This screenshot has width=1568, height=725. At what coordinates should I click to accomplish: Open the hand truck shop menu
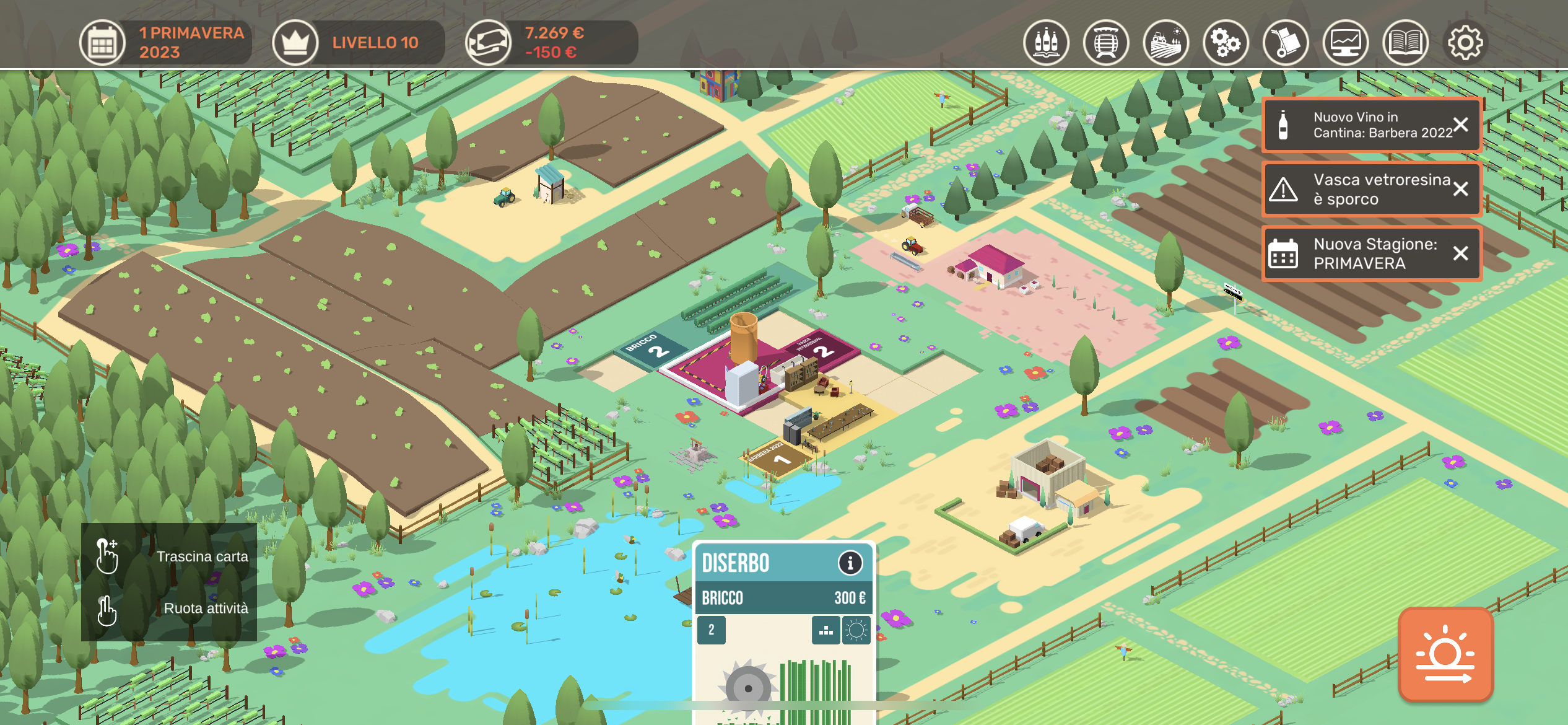click(1286, 43)
